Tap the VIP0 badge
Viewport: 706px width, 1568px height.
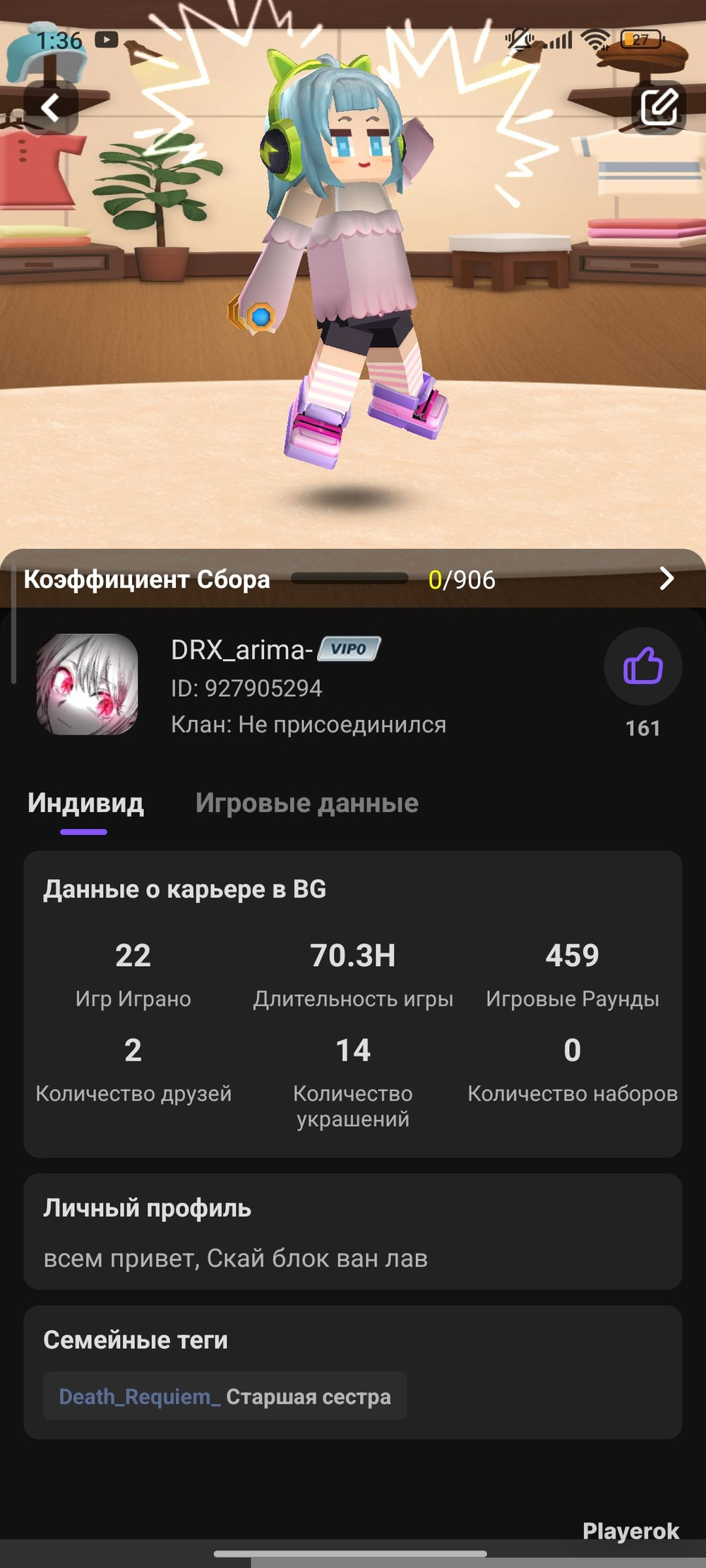[349, 649]
